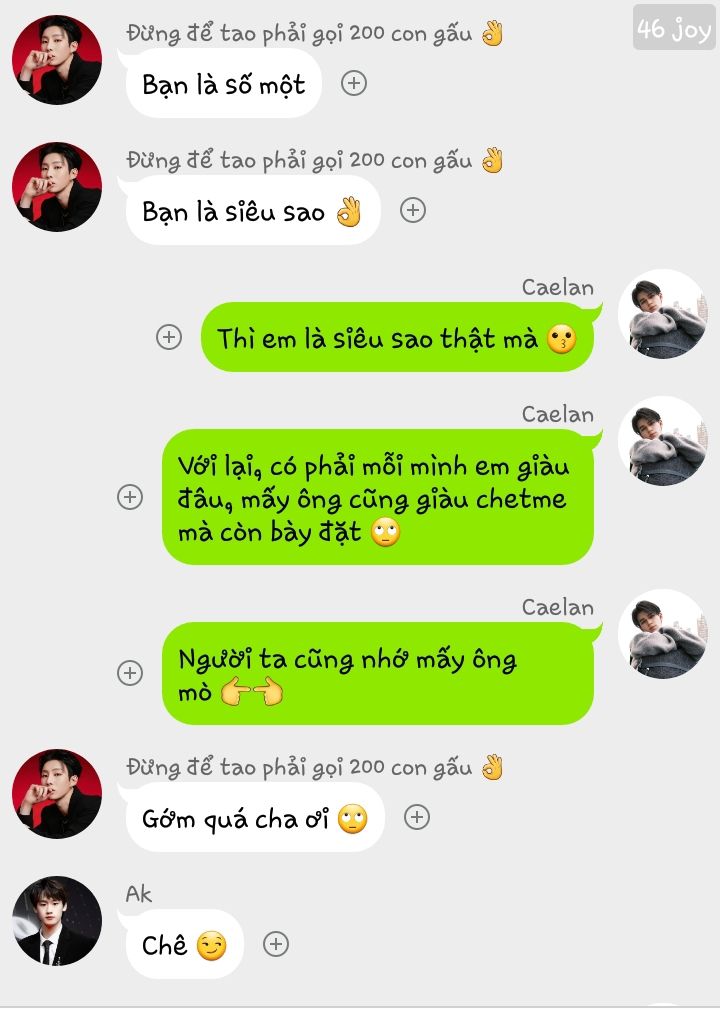Open the sender avatar beside "Bạn là số một"
The width and height of the screenshot is (720, 1009).
point(57,60)
